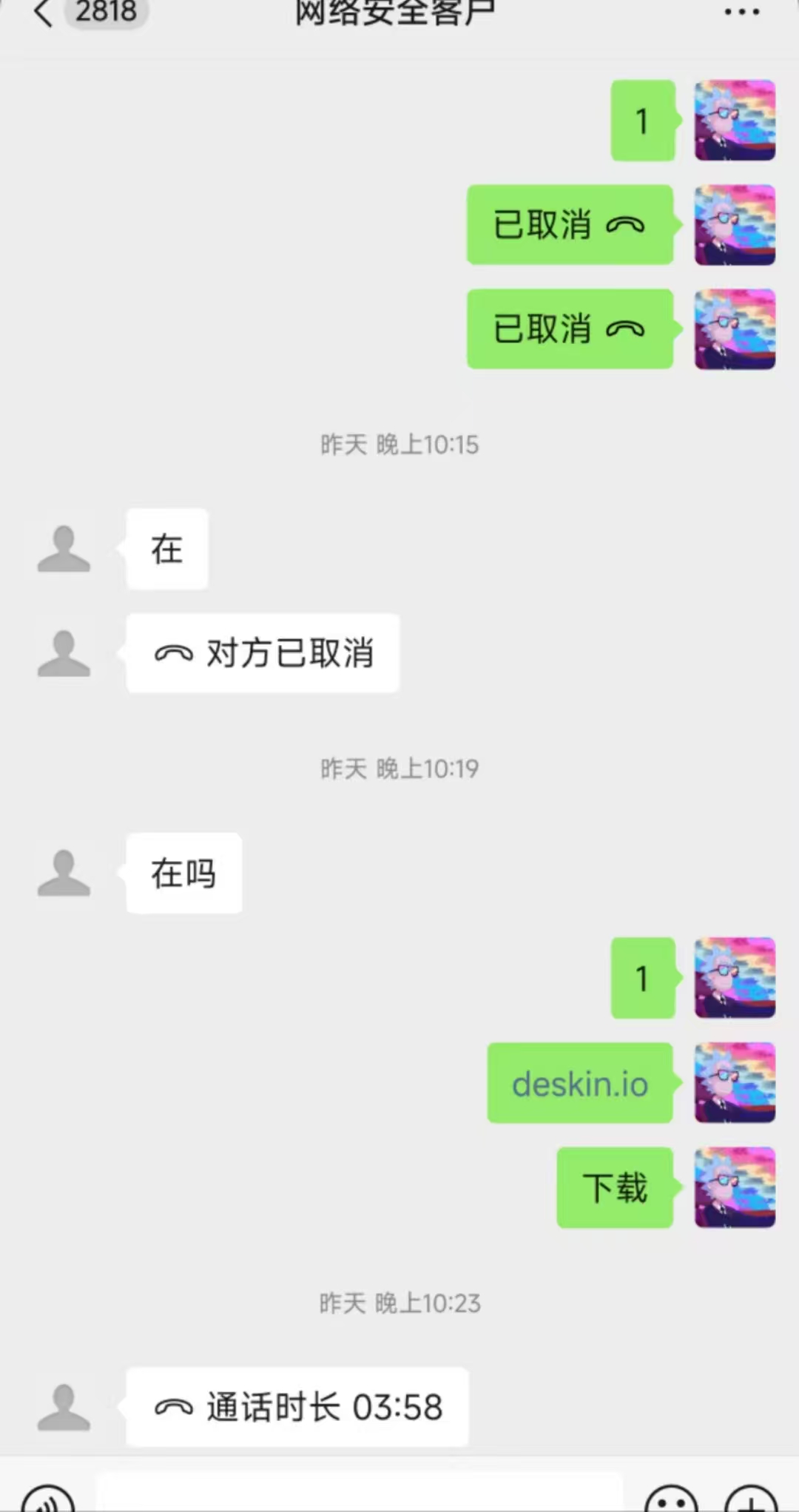Screen dimensions: 799x1512
Task: Focus the message input field
Action: coord(360,1493)
